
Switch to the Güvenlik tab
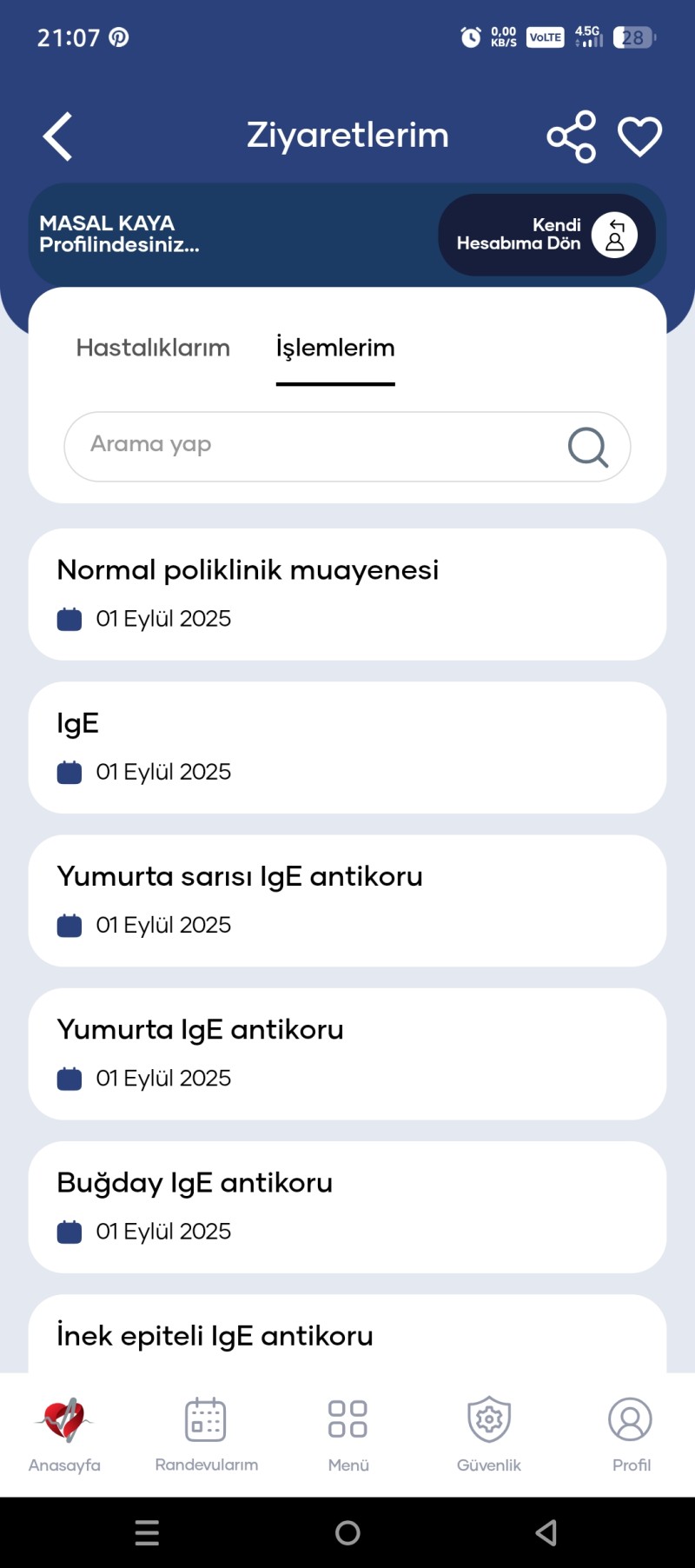point(489,1434)
